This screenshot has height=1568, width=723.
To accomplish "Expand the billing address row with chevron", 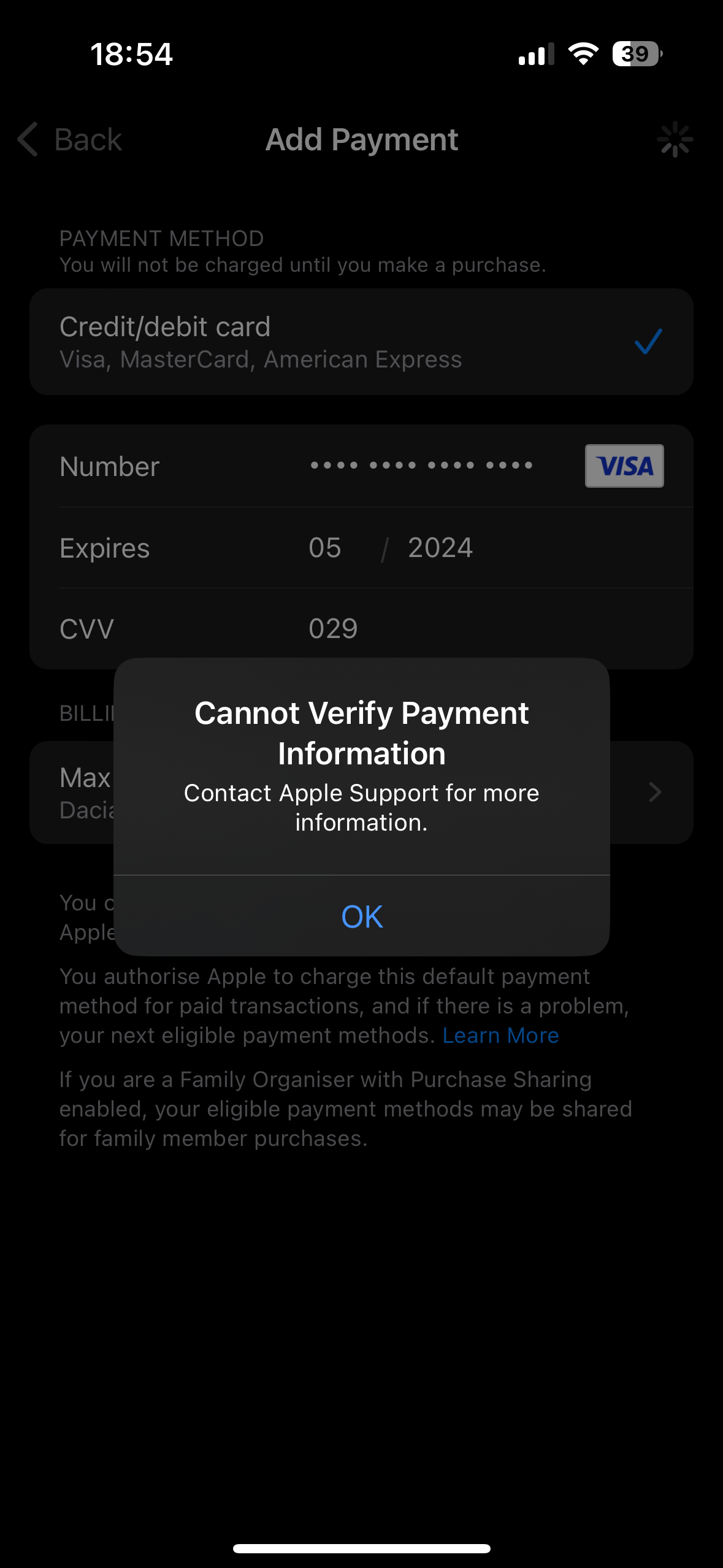I will point(654,792).
